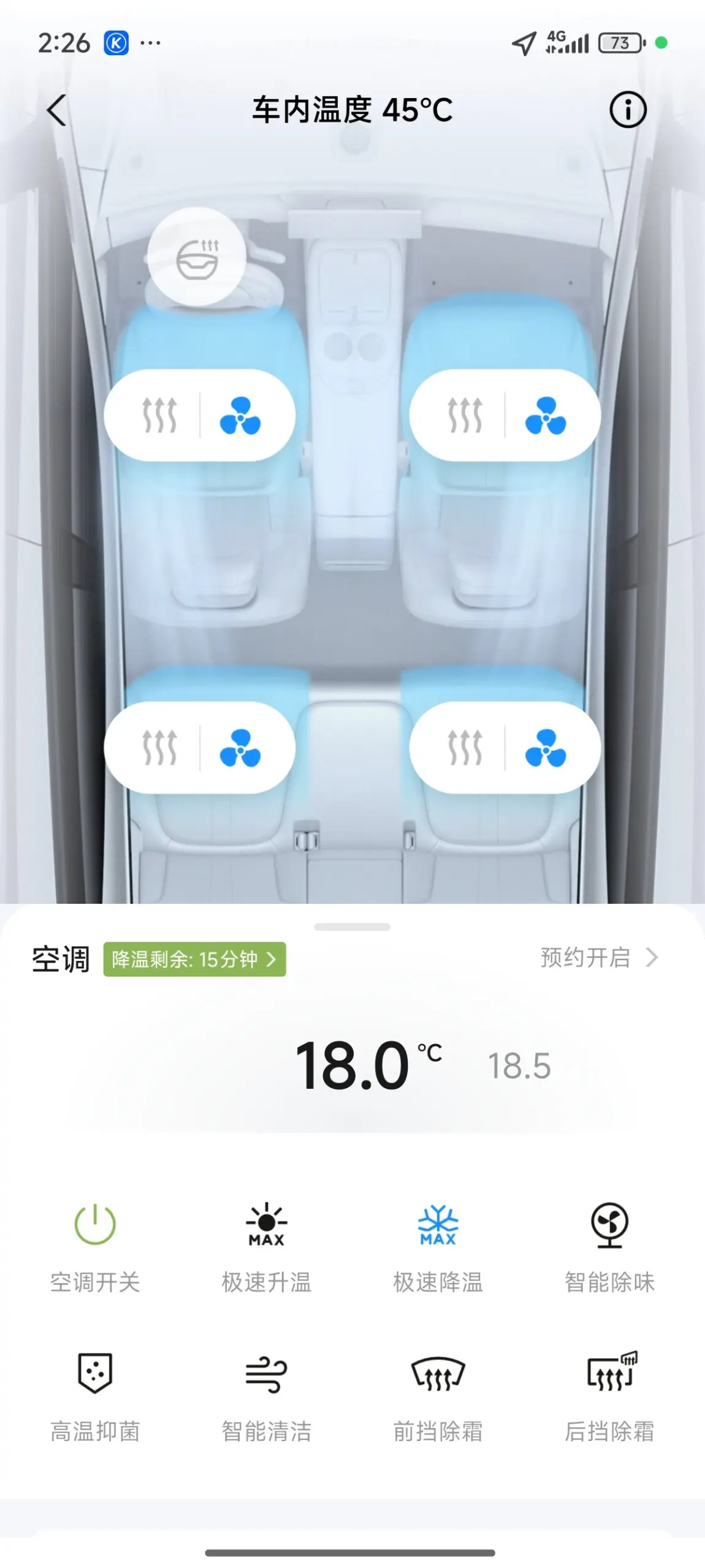This screenshot has width=705, height=1568.
Task: Toggle the 空调开关 power button
Action: (95, 1244)
